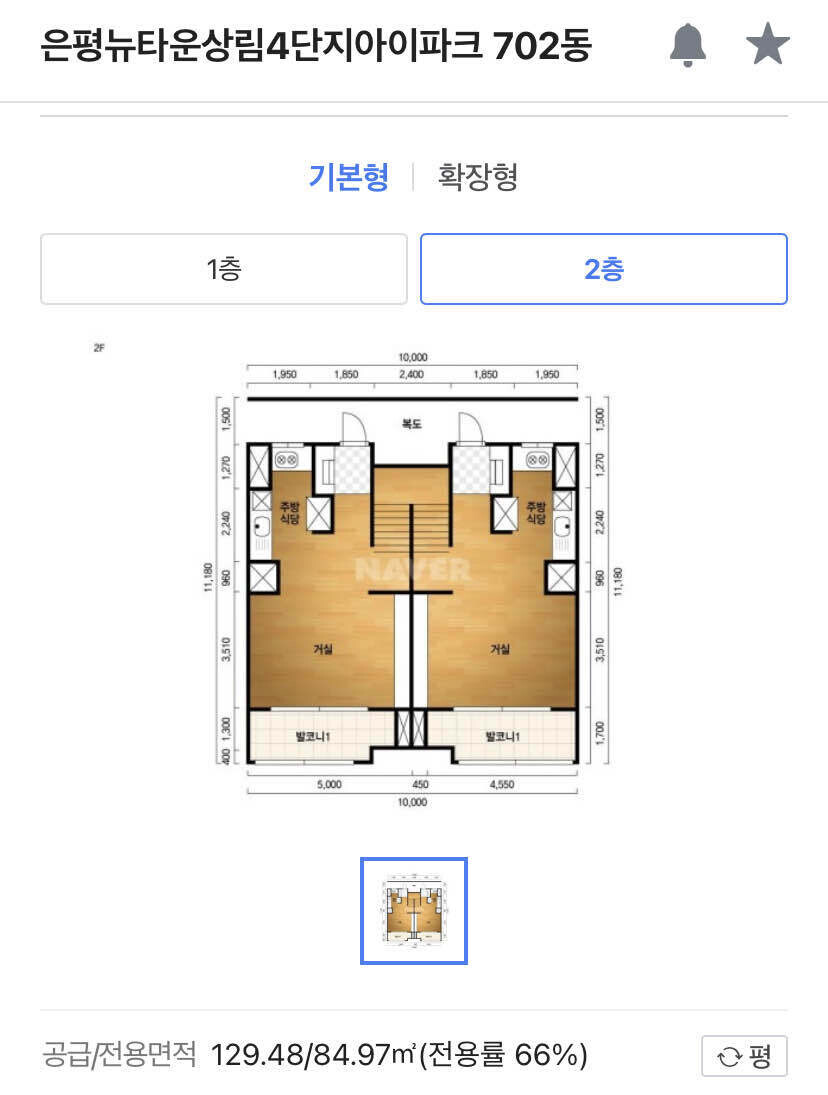Click the star icon to favorite this building
This screenshot has width=828, height=1095.
pyautogui.click(x=768, y=42)
